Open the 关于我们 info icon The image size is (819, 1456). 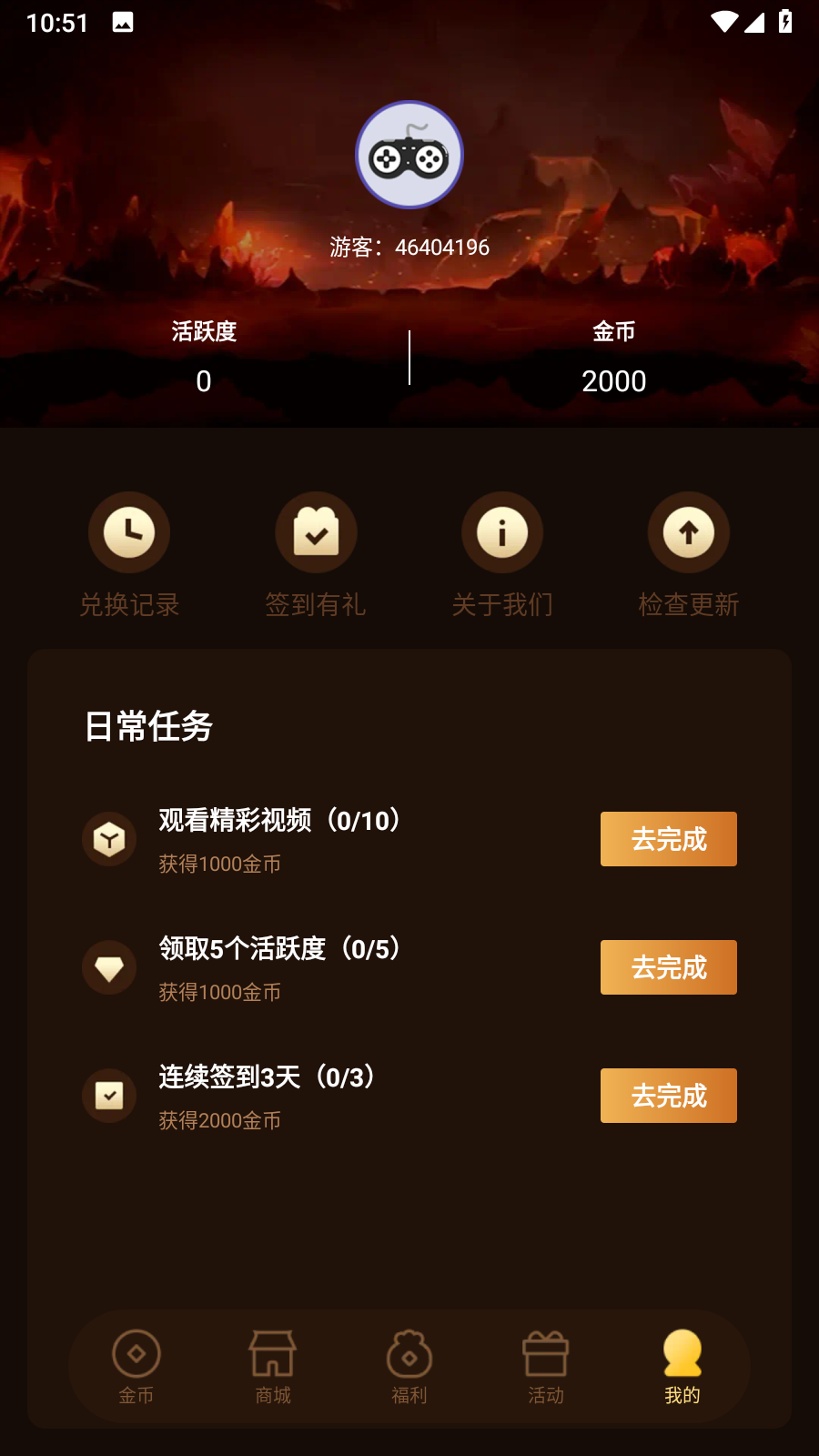pos(502,532)
